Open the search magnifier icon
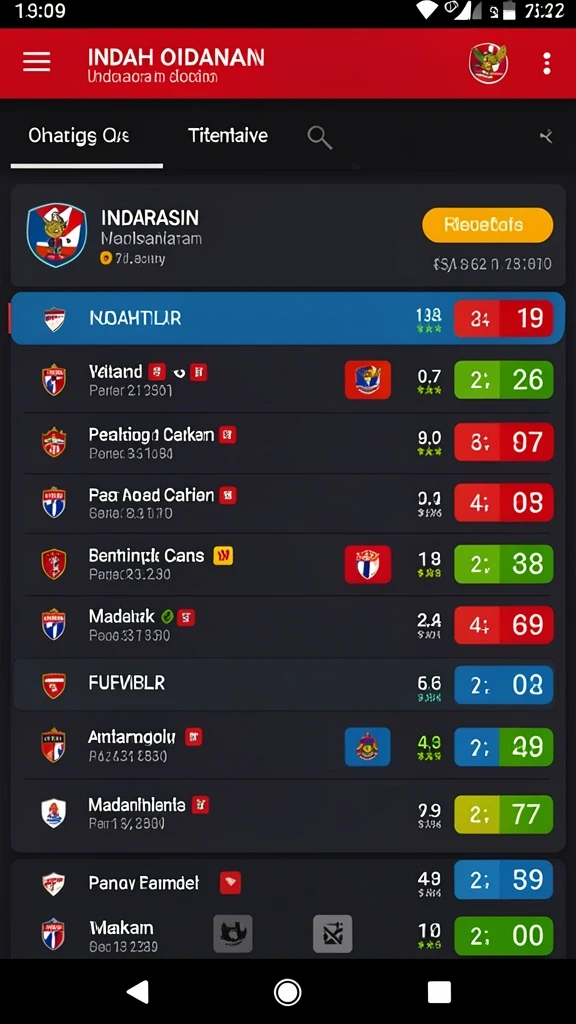The width and height of the screenshot is (576, 1024). click(x=319, y=138)
